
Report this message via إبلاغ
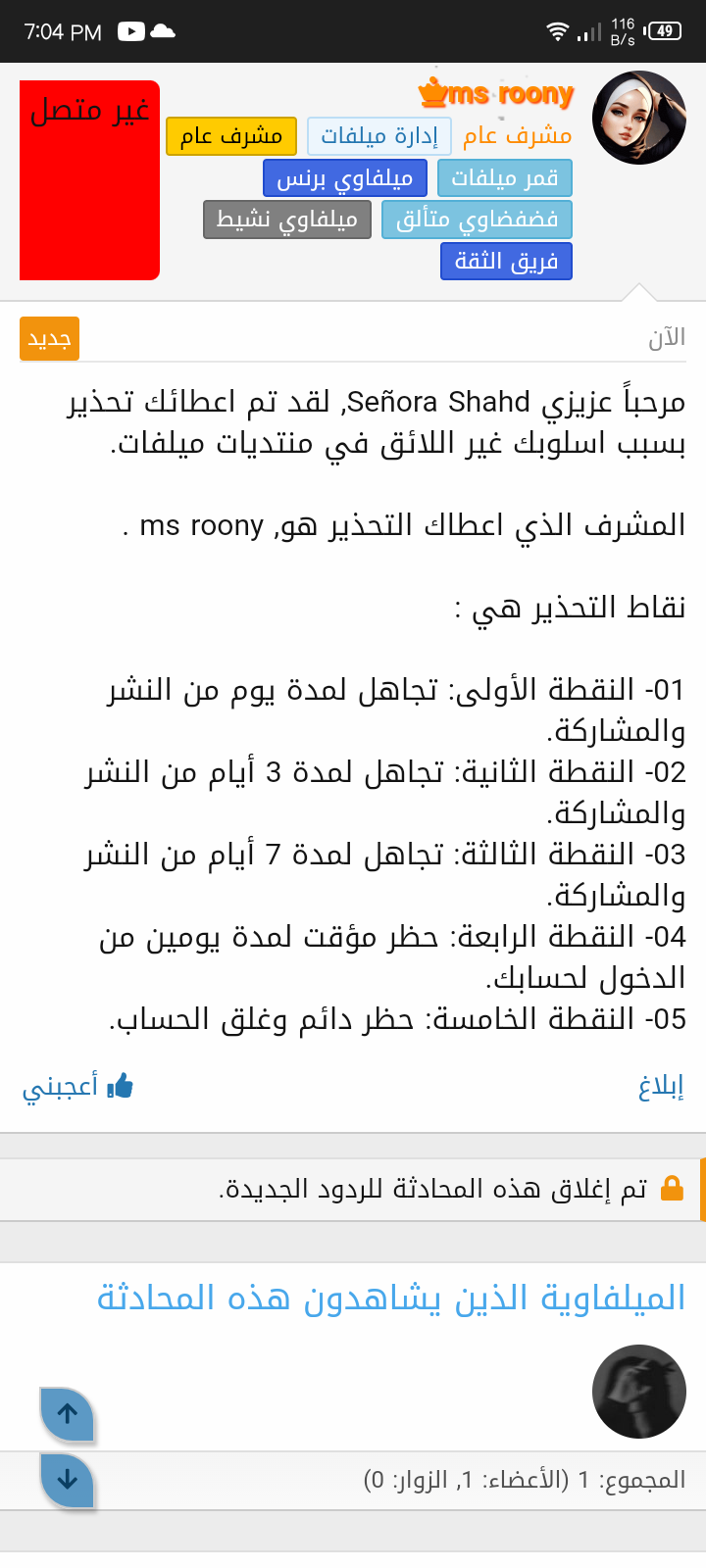(660, 1086)
